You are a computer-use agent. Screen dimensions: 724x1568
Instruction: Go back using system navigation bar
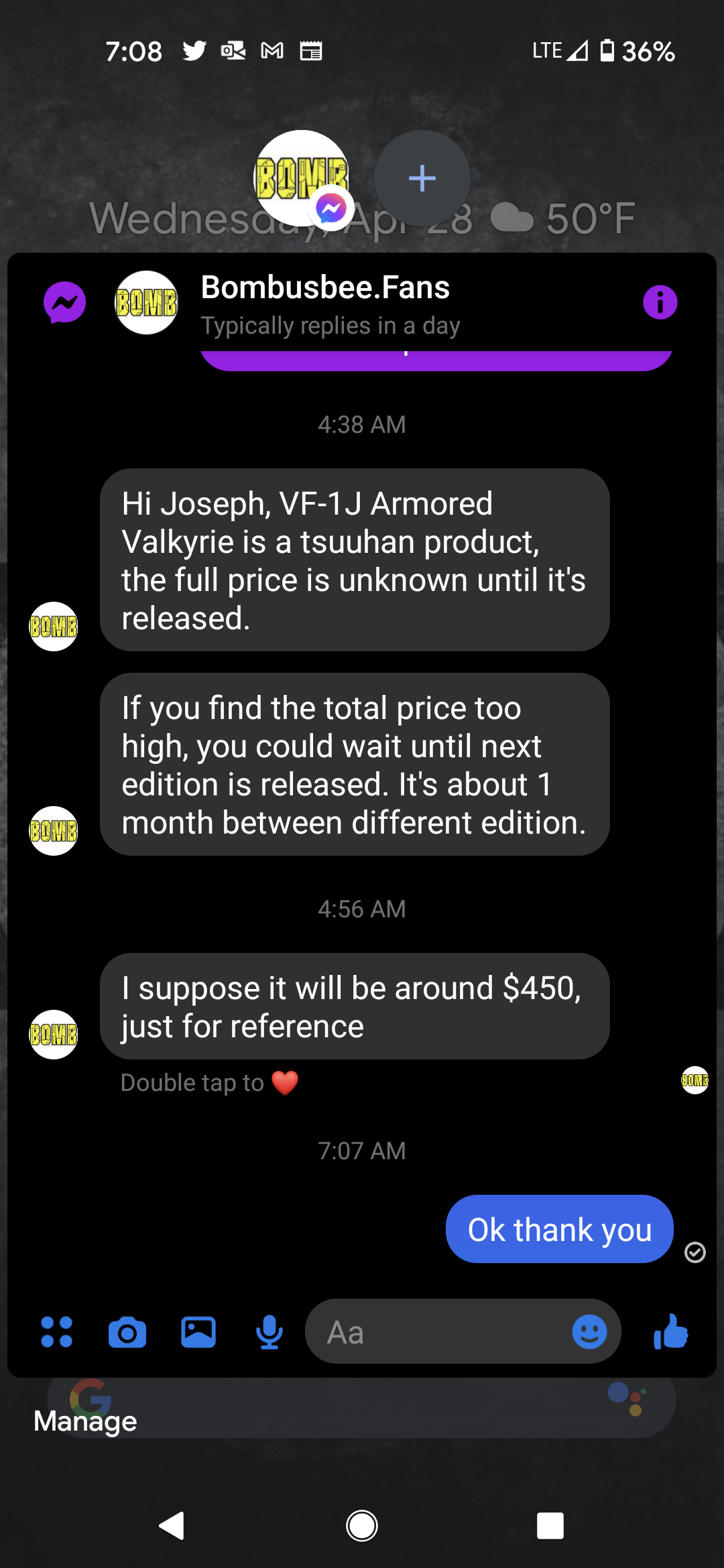[172, 1526]
